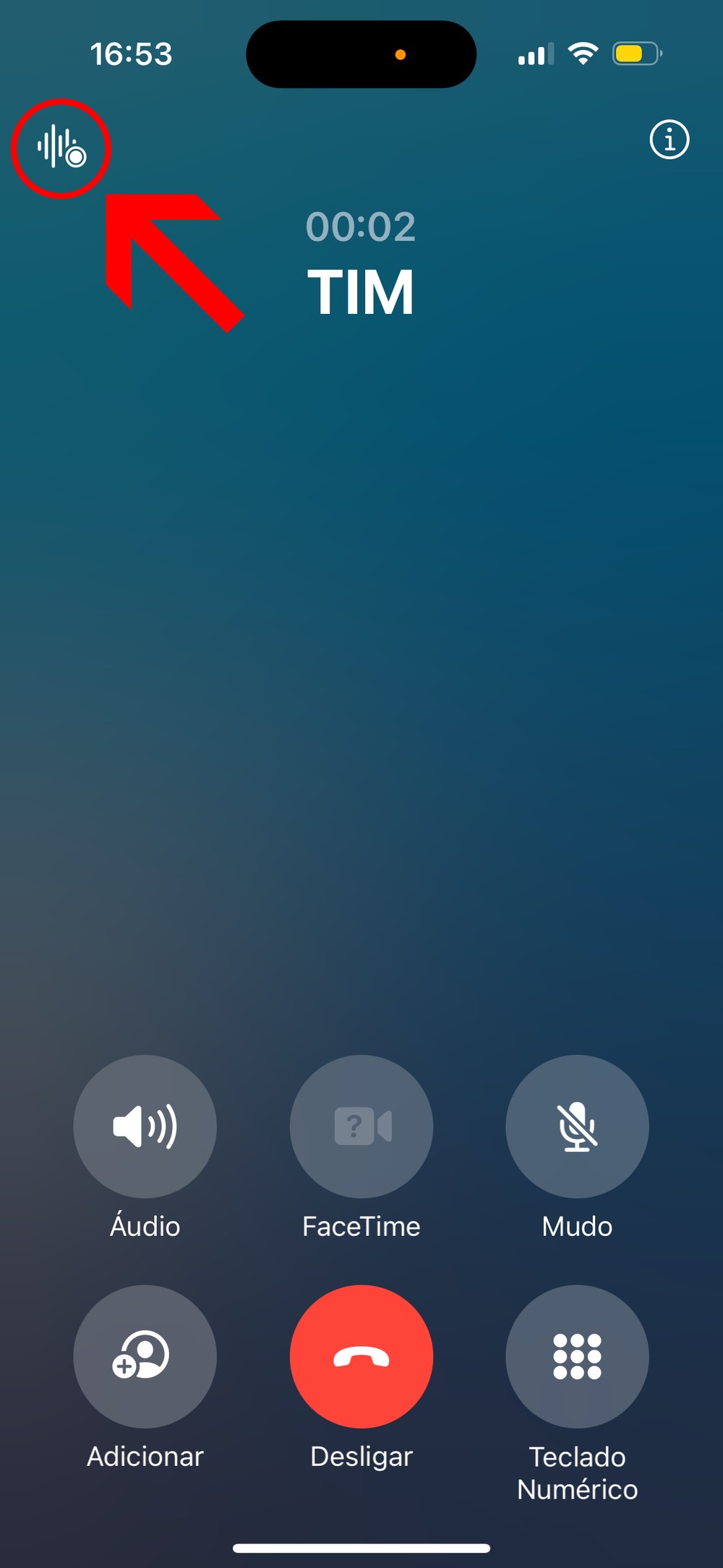This screenshot has height=1568, width=723.
Task: Switch audio output with Áudio button
Action: coord(145,1126)
